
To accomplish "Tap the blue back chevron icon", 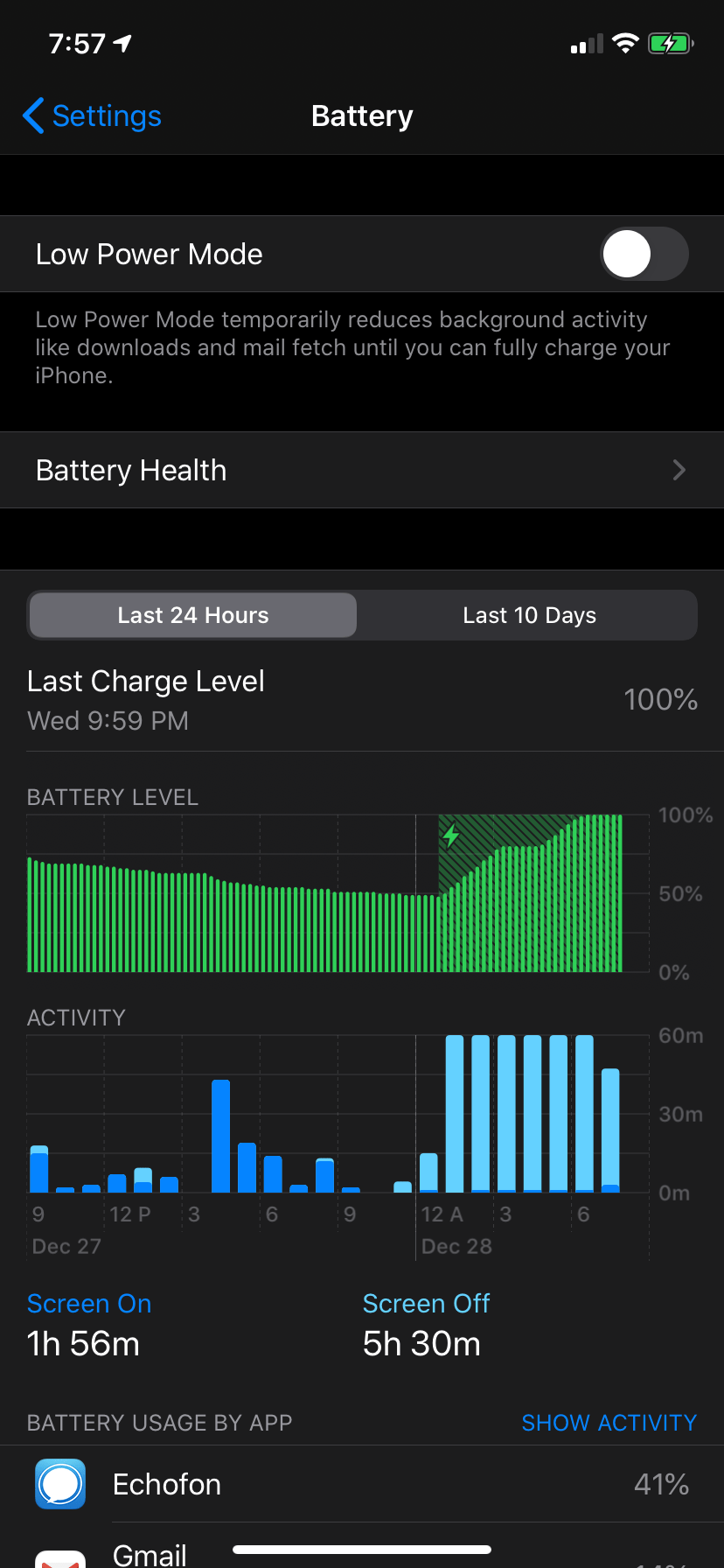I will point(32,115).
